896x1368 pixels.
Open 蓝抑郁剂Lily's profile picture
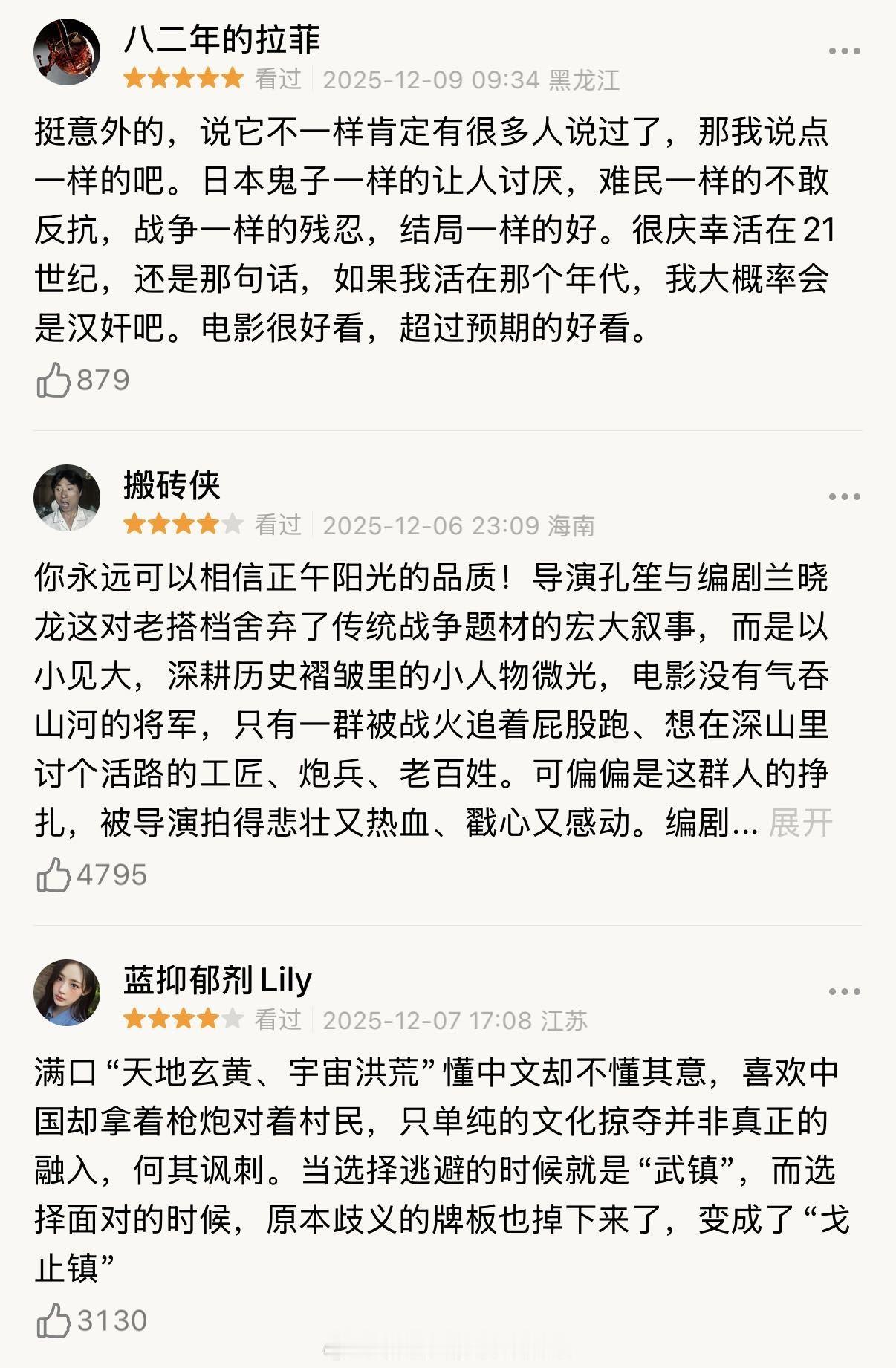click(67, 996)
